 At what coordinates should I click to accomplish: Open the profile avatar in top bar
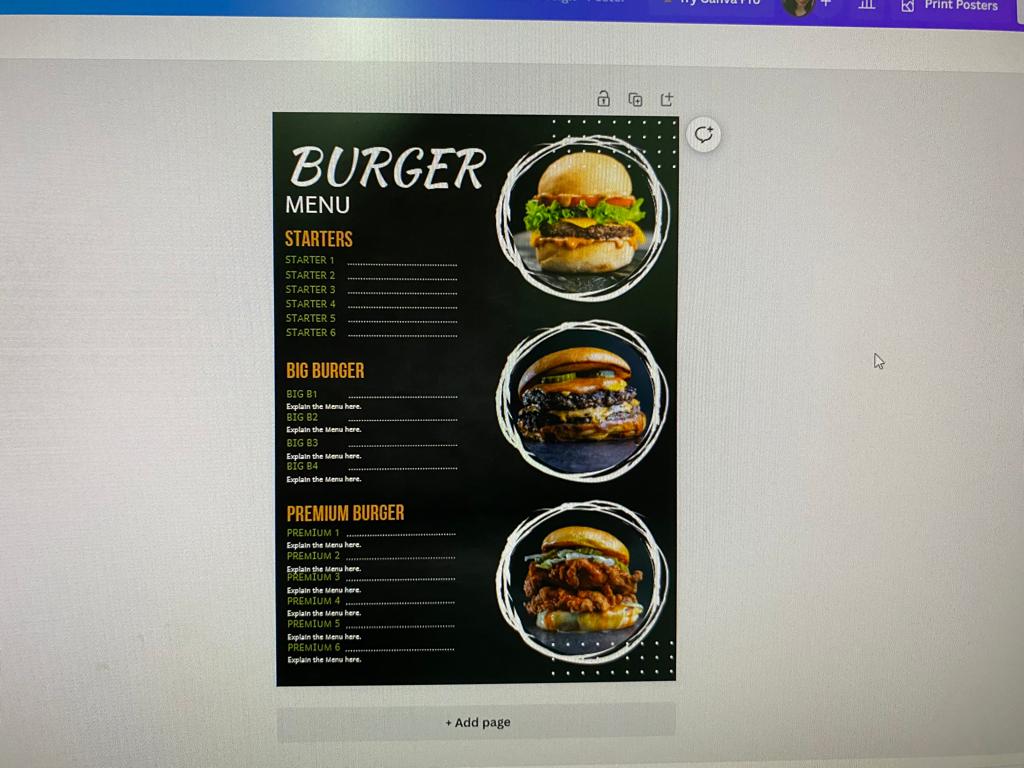(x=797, y=6)
